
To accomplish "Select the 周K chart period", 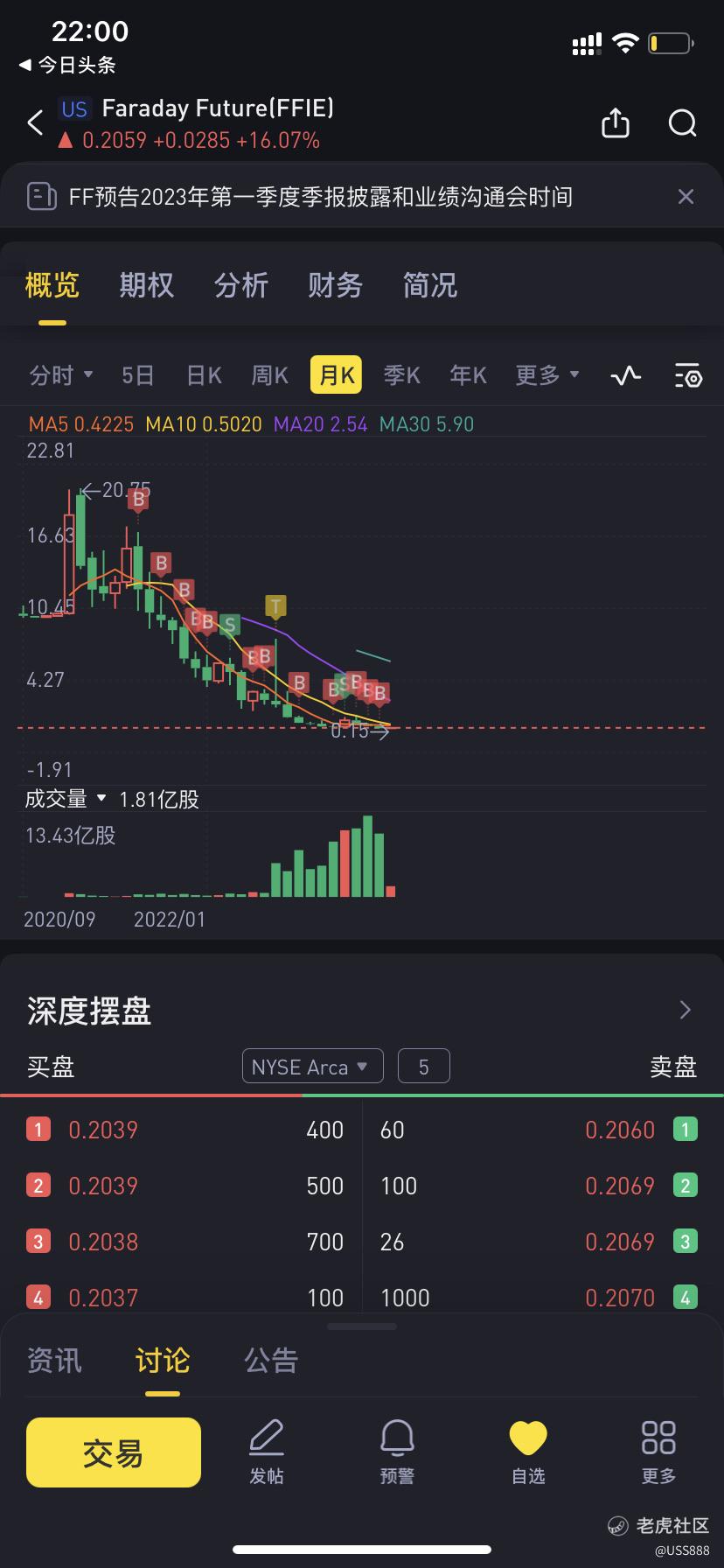I will 269,375.
